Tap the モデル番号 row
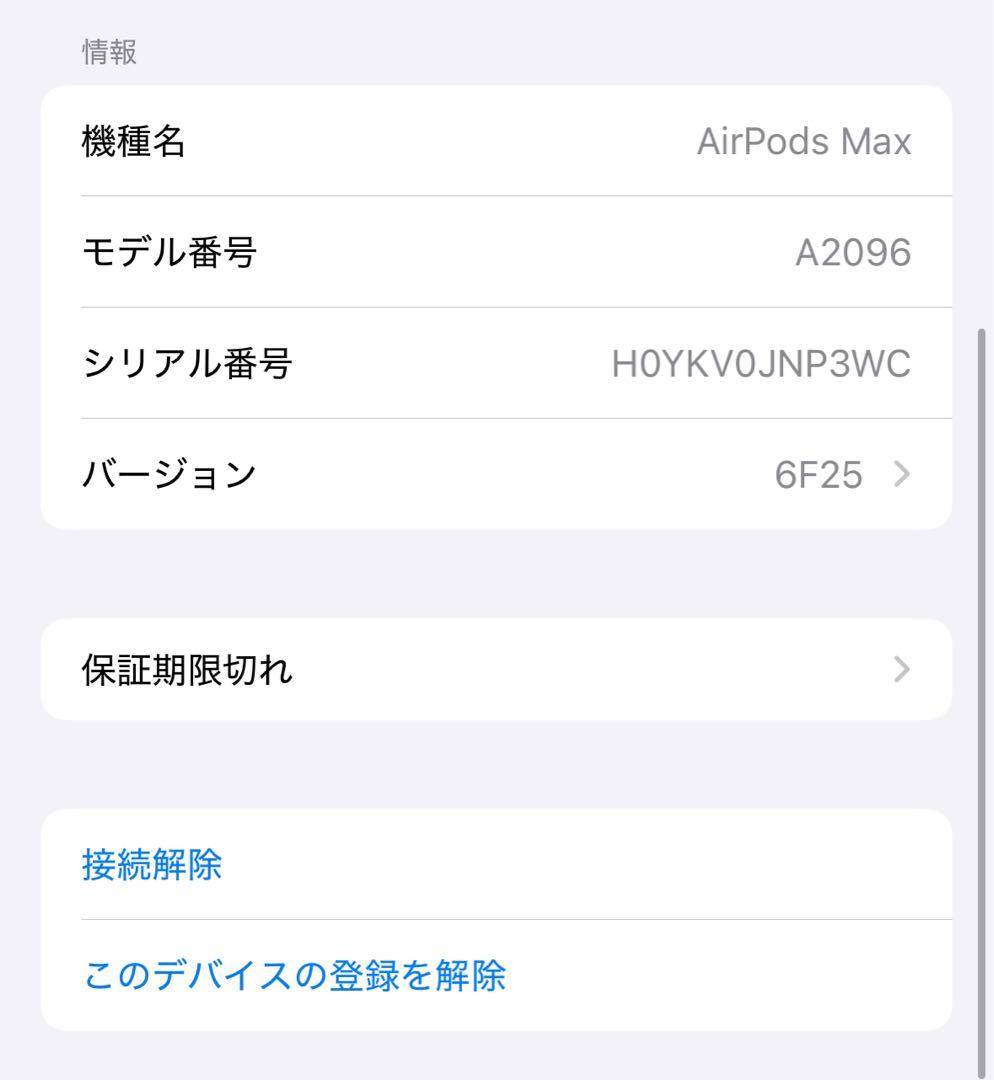 coord(497,251)
